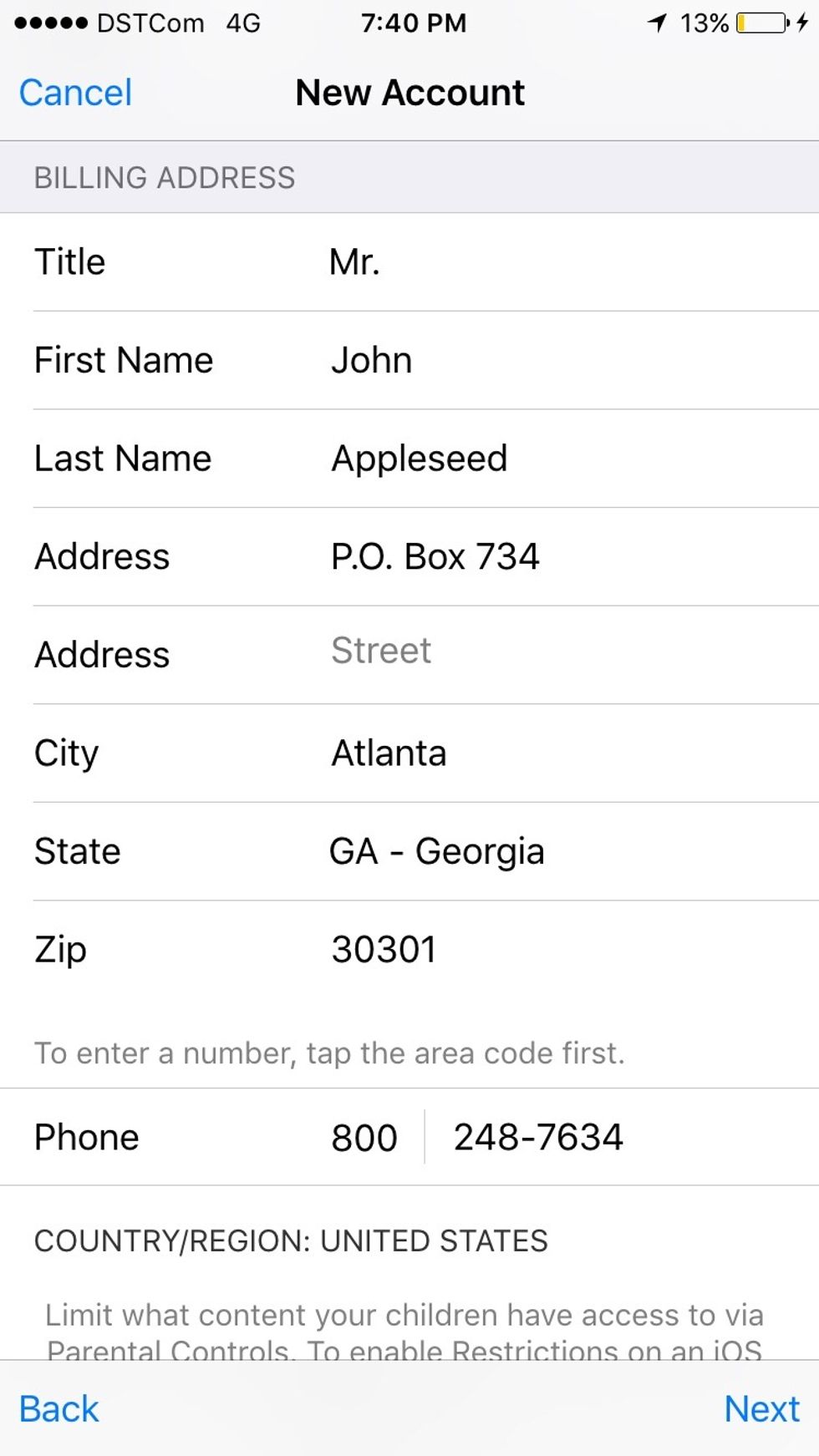Edit the City field Atlanta
Screen dimensions: 819x1456
[x=389, y=753]
